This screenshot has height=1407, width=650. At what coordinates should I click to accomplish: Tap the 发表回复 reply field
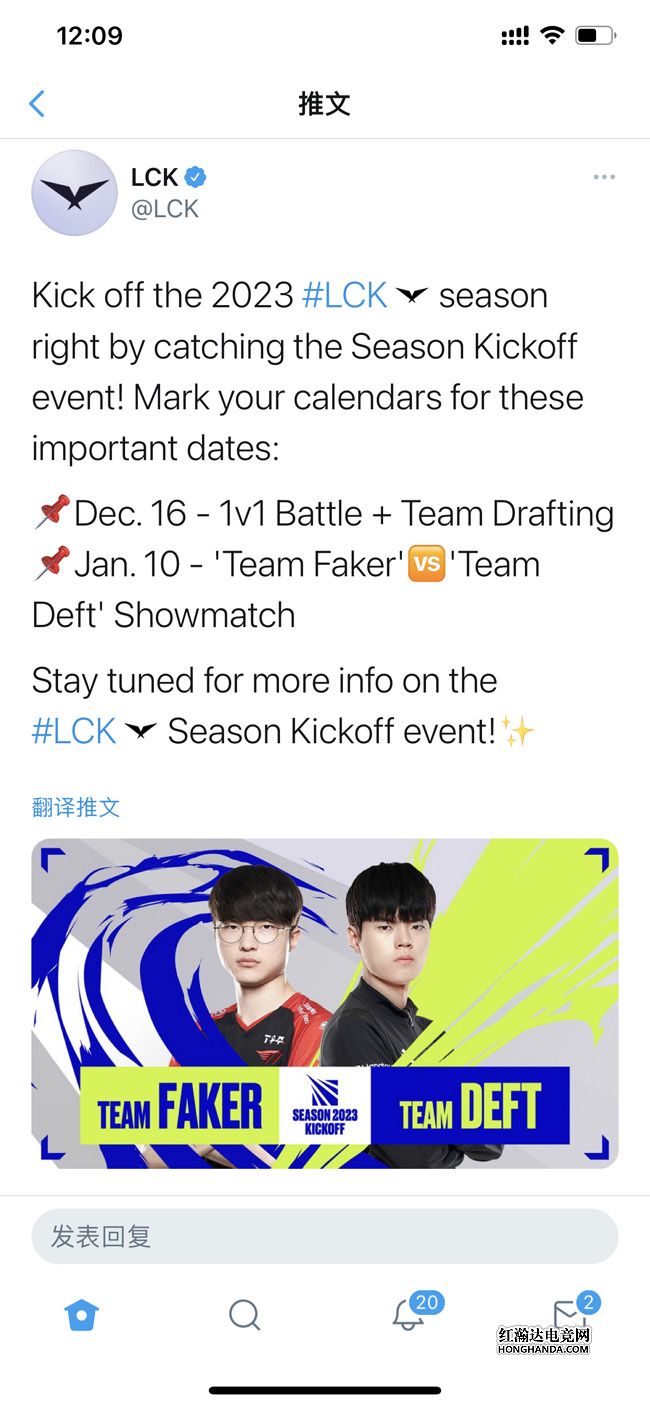click(x=325, y=1236)
